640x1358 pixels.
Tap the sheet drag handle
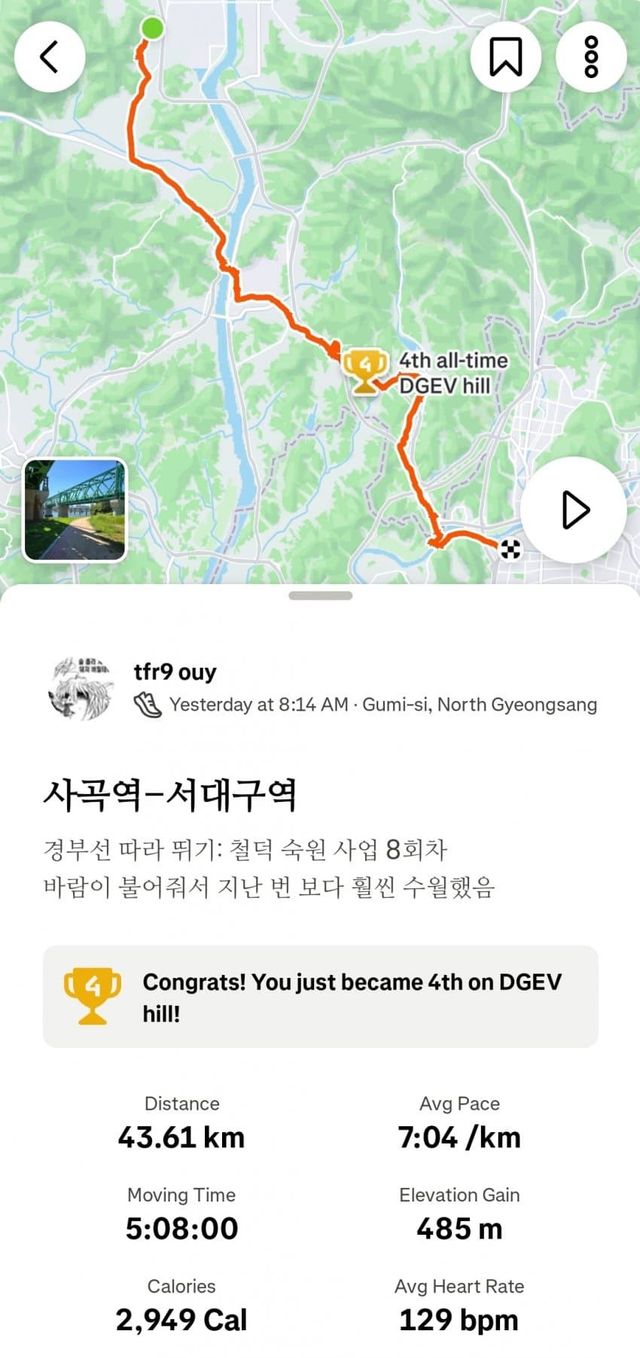click(x=320, y=596)
